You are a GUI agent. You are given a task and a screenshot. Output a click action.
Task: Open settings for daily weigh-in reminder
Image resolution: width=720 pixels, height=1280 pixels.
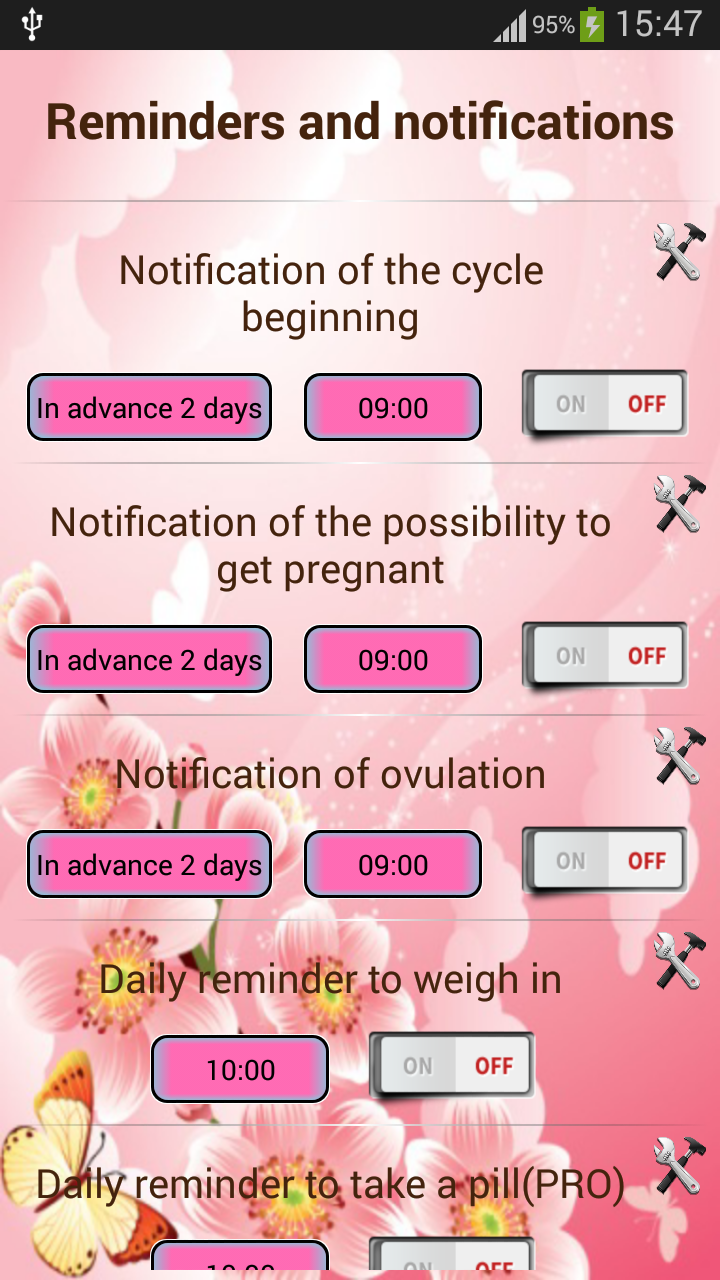tap(678, 962)
